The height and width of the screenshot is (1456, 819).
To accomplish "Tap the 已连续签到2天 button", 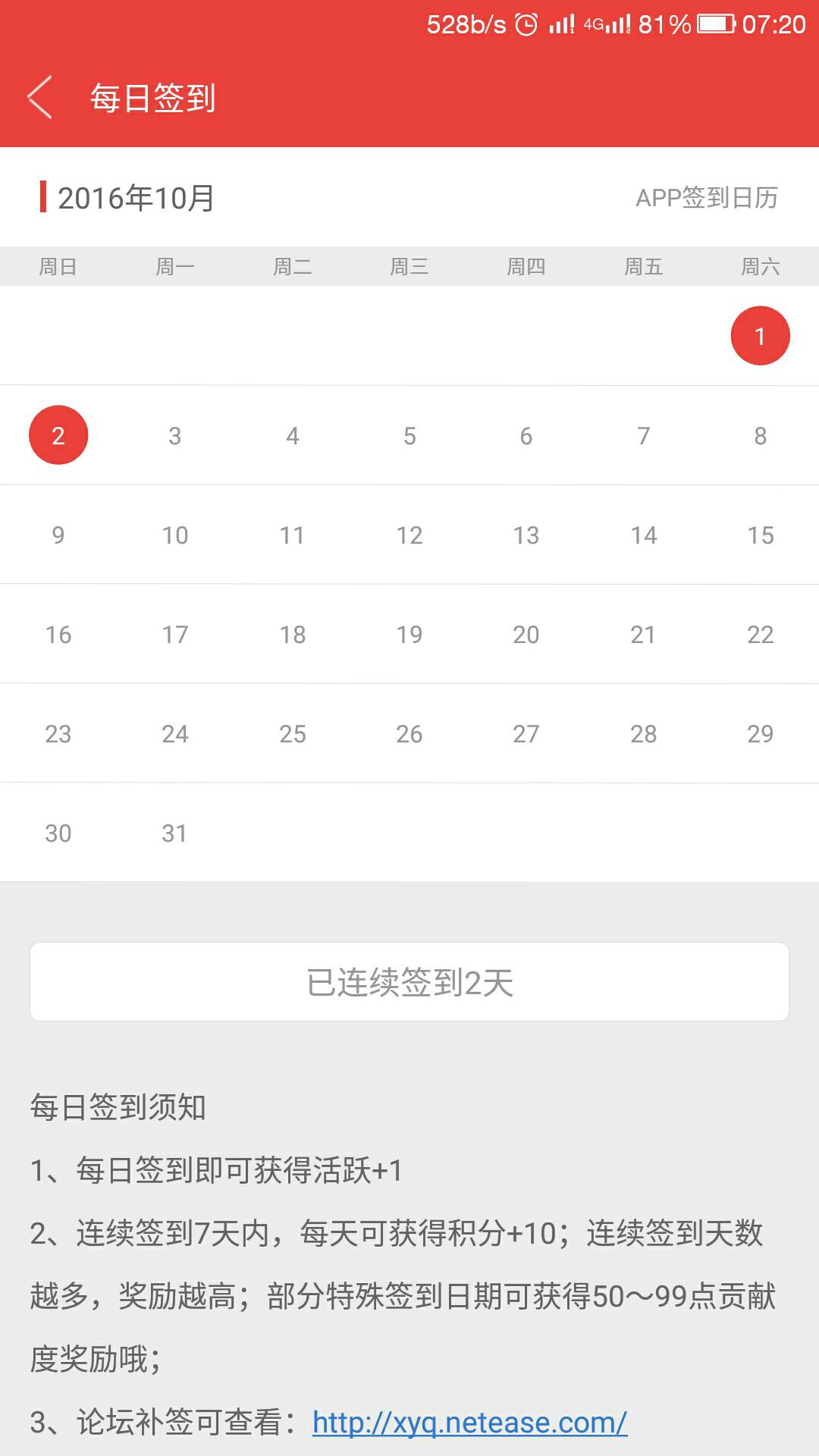I will click(409, 982).
